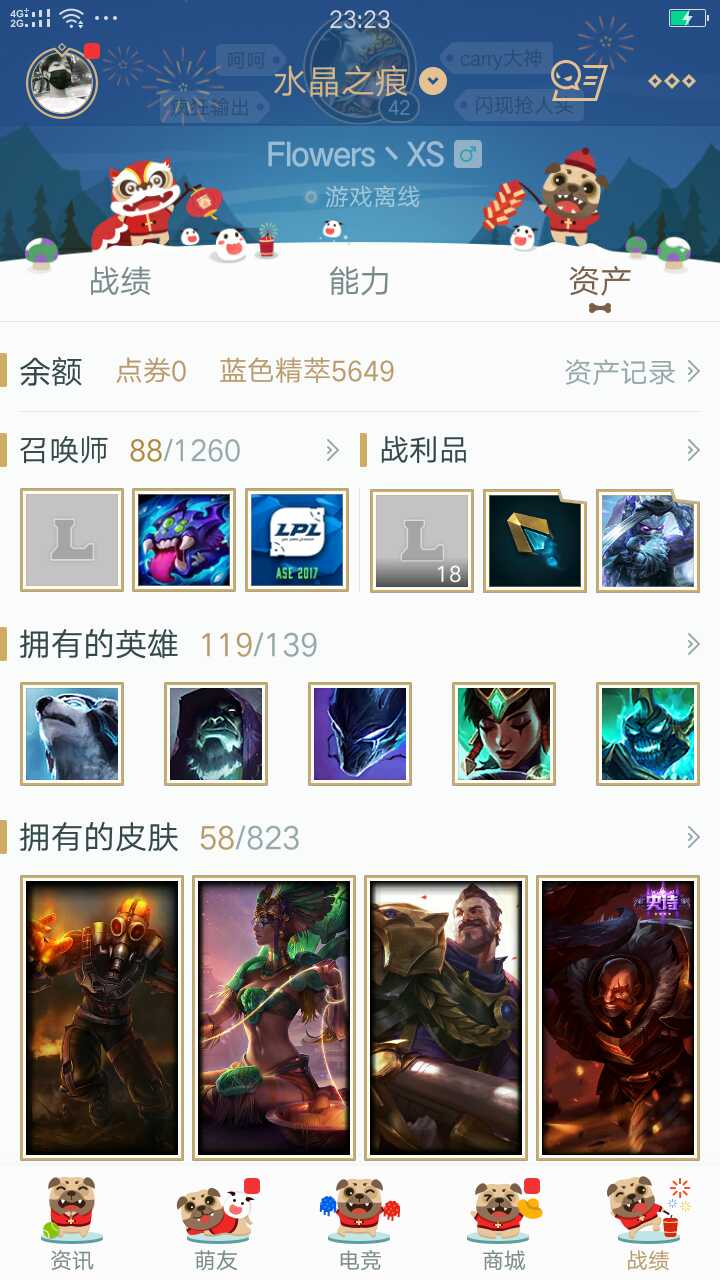The height and width of the screenshot is (1280, 720).
Task: Expand the 水晶之痕 server dropdown
Action: (x=432, y=81)
